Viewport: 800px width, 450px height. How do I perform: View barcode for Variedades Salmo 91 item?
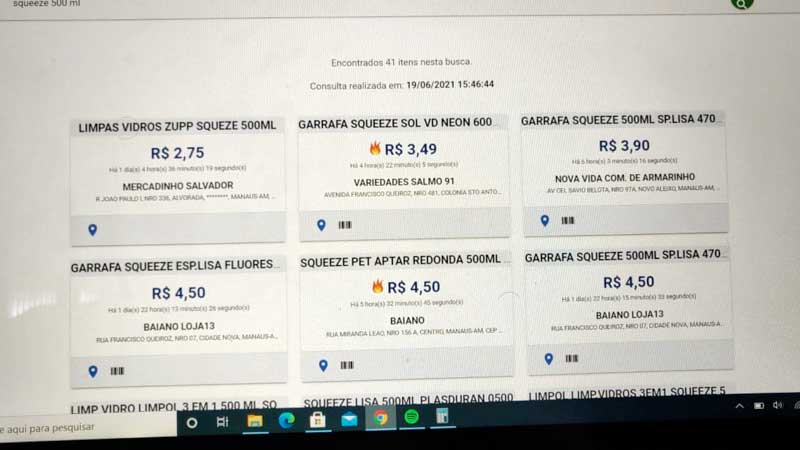[x=345, y=225]
